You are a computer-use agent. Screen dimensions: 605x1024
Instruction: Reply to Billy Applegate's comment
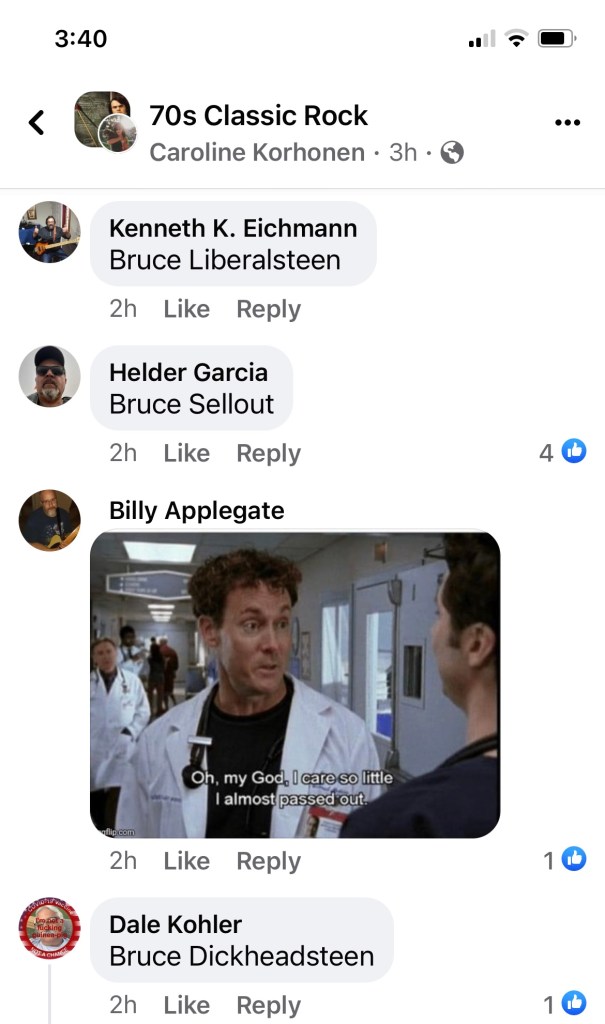click(268, 861)
